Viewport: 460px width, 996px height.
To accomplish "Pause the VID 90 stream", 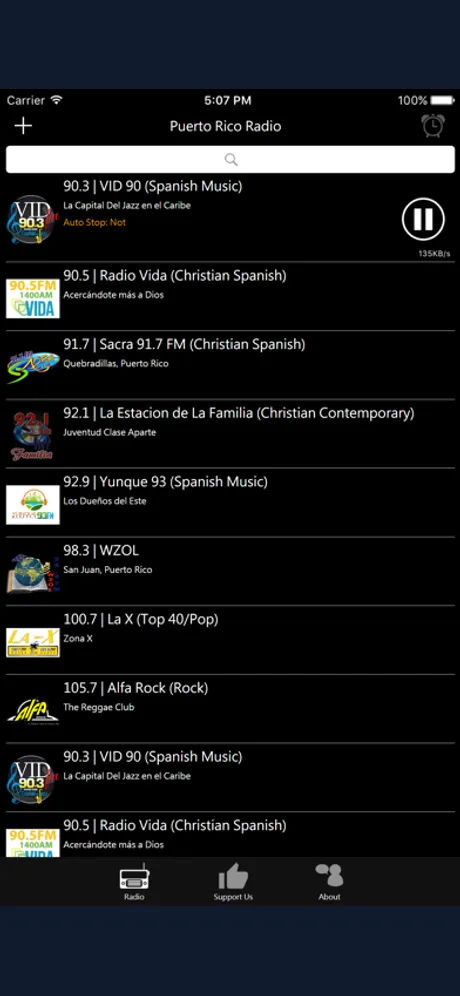I will 423,219.
